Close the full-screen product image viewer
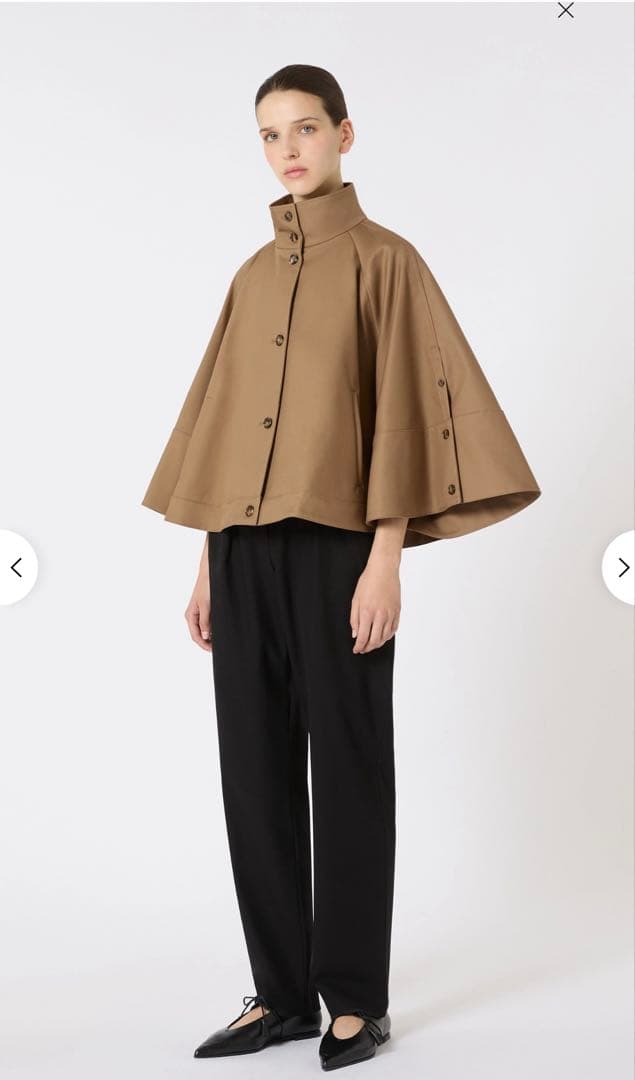Screen dimensions: 635x1080 [x=566, y=11]
